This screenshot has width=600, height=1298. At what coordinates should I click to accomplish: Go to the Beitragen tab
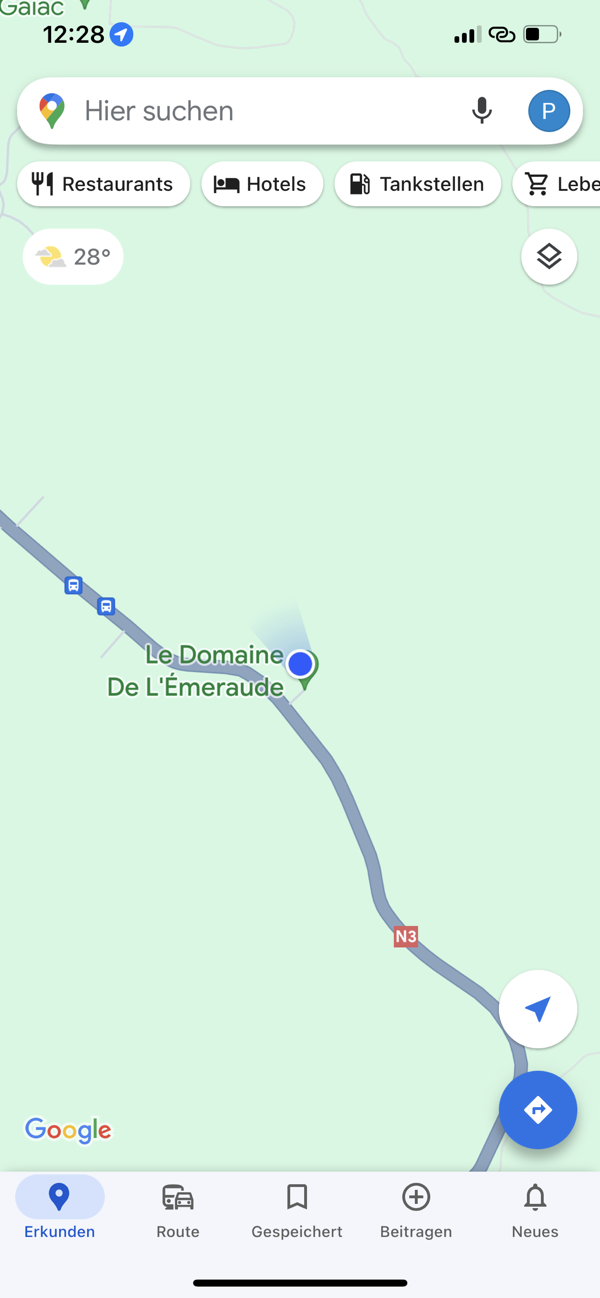tap(416, 1209)
